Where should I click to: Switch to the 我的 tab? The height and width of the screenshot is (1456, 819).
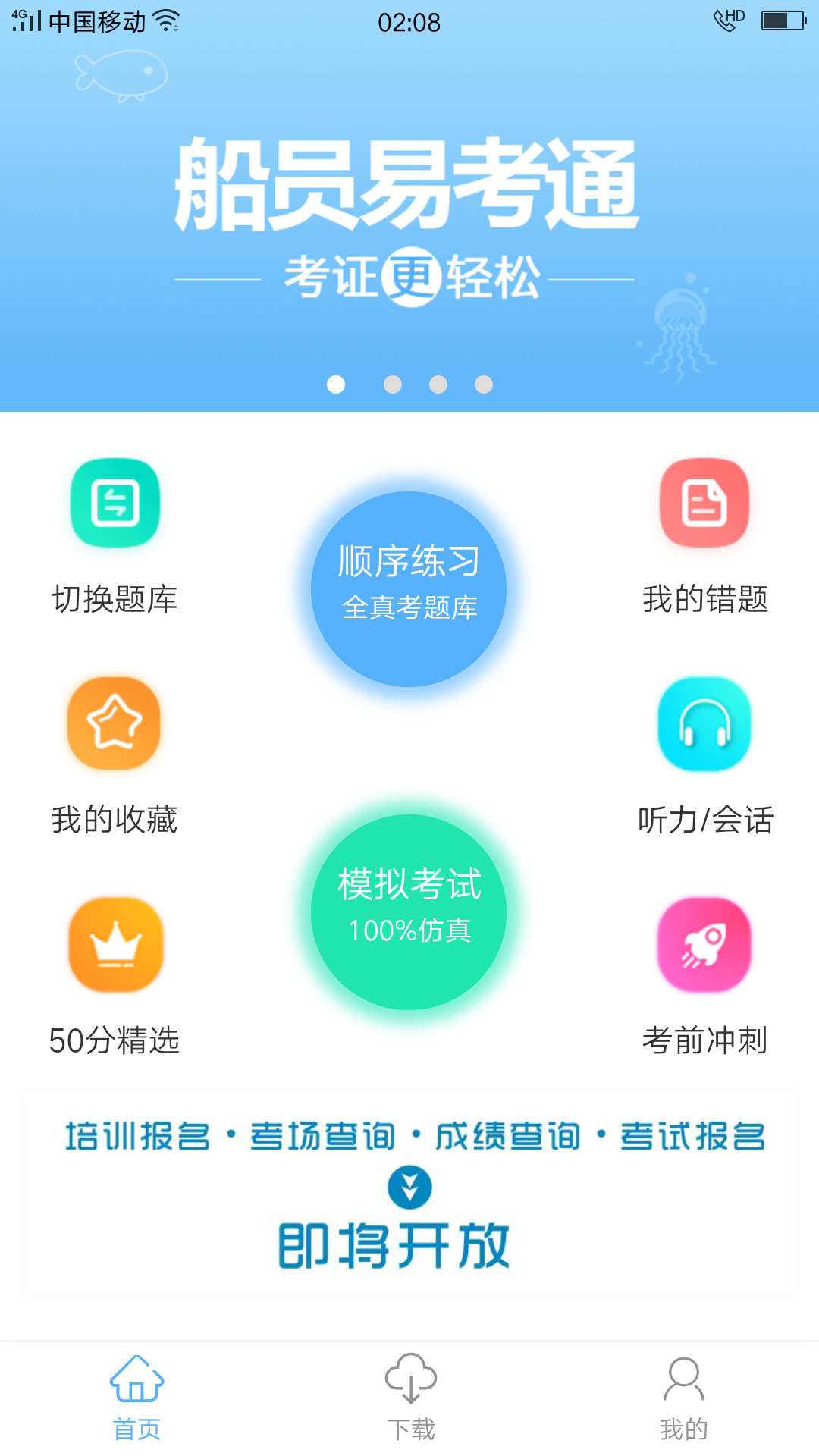tap(683, 1395)
